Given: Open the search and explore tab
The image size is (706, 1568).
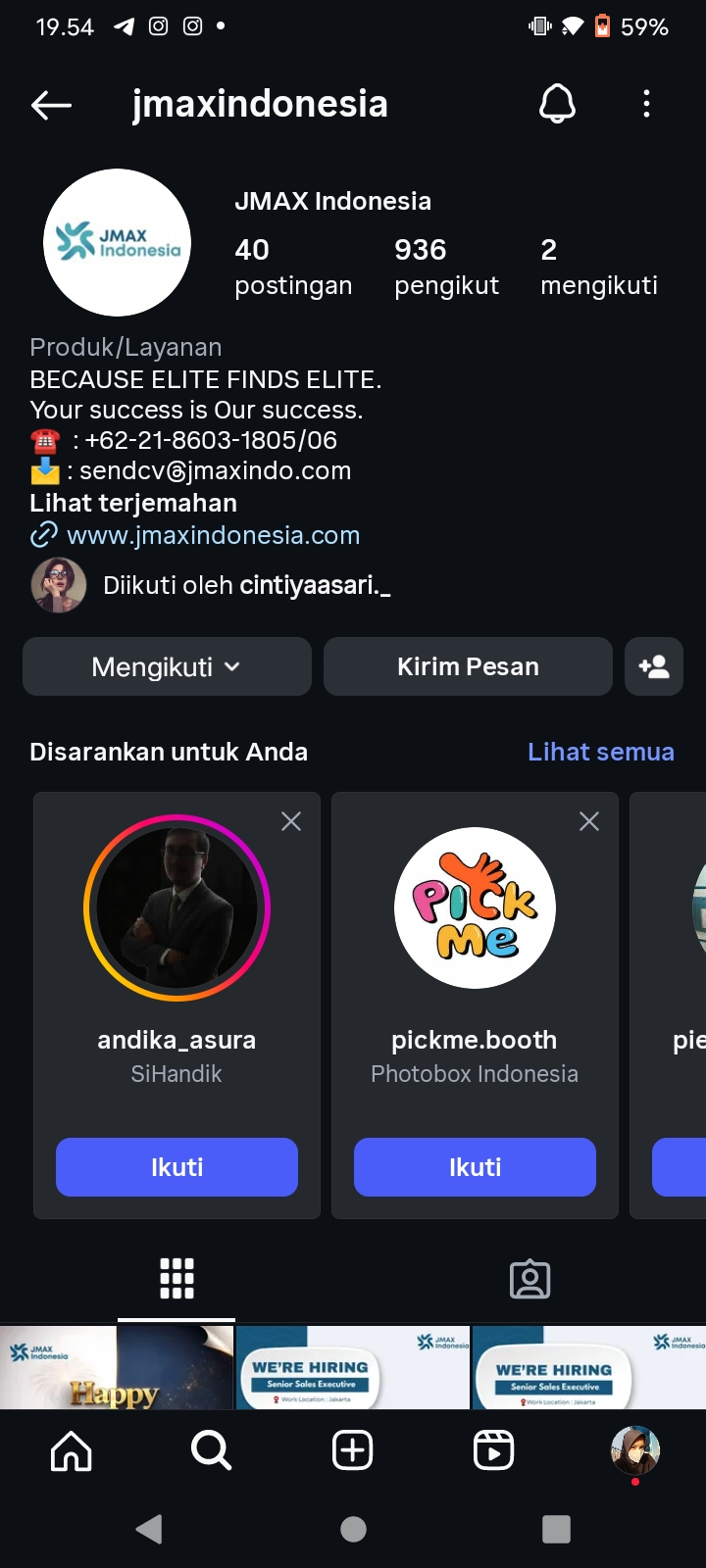Looking at the screenshot, I should [x=211, y=1450].
